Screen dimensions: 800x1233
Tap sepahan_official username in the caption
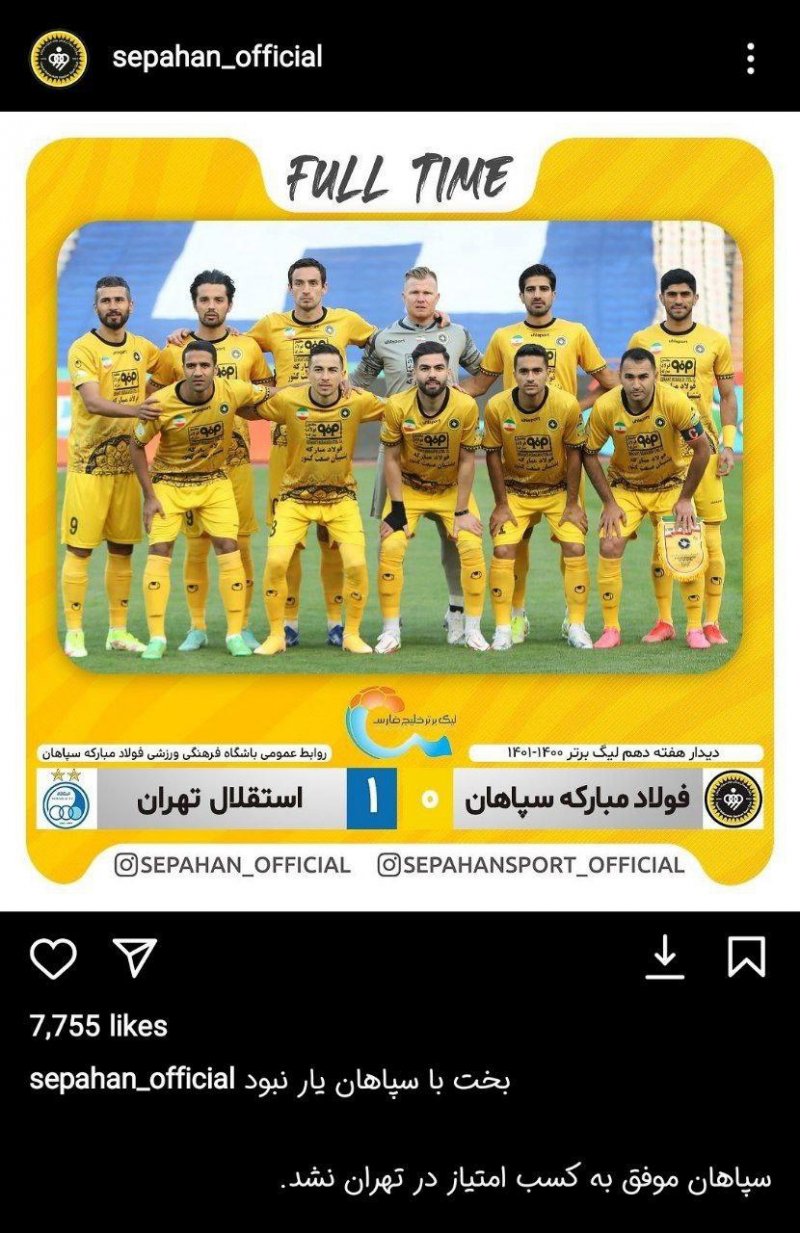[132, 1080]
